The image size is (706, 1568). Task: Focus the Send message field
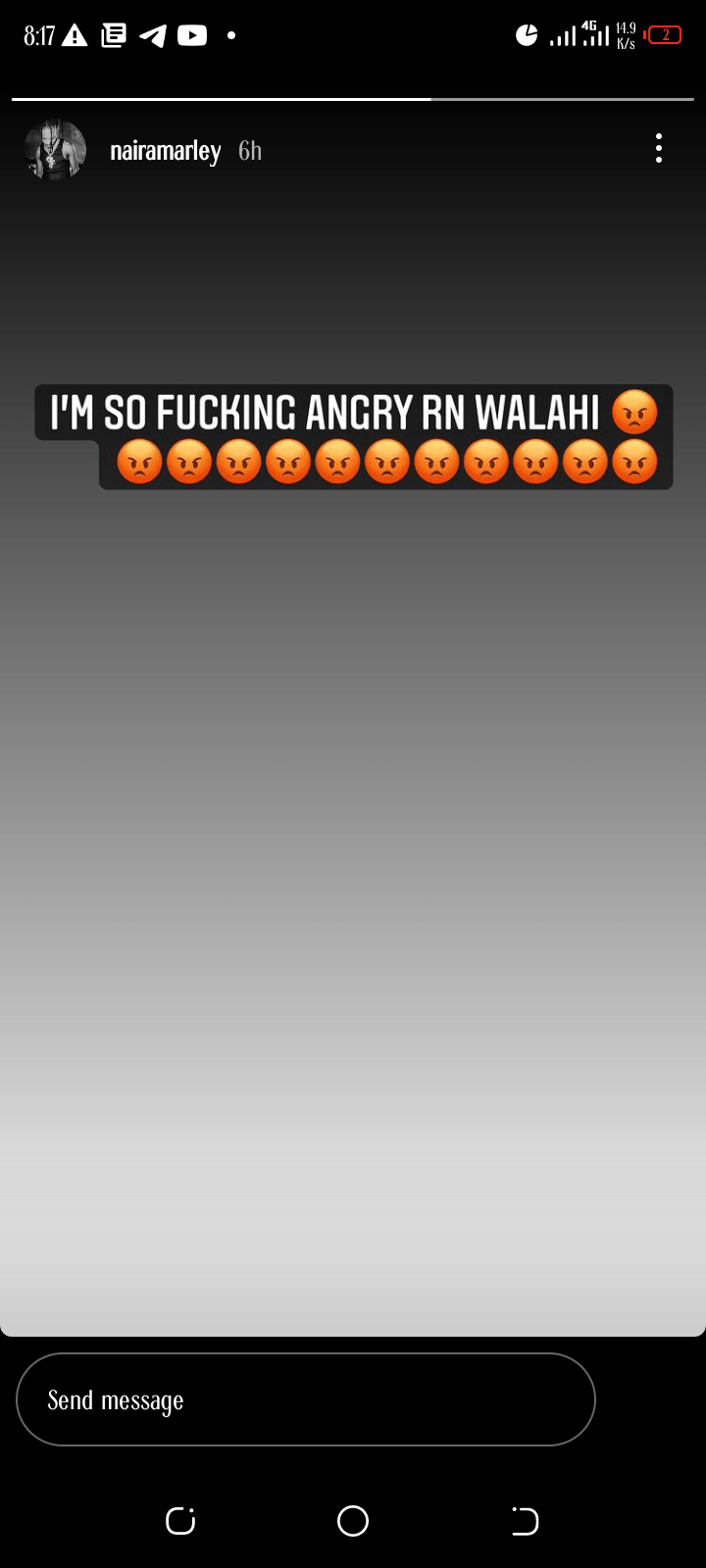tap(305, 1399)
